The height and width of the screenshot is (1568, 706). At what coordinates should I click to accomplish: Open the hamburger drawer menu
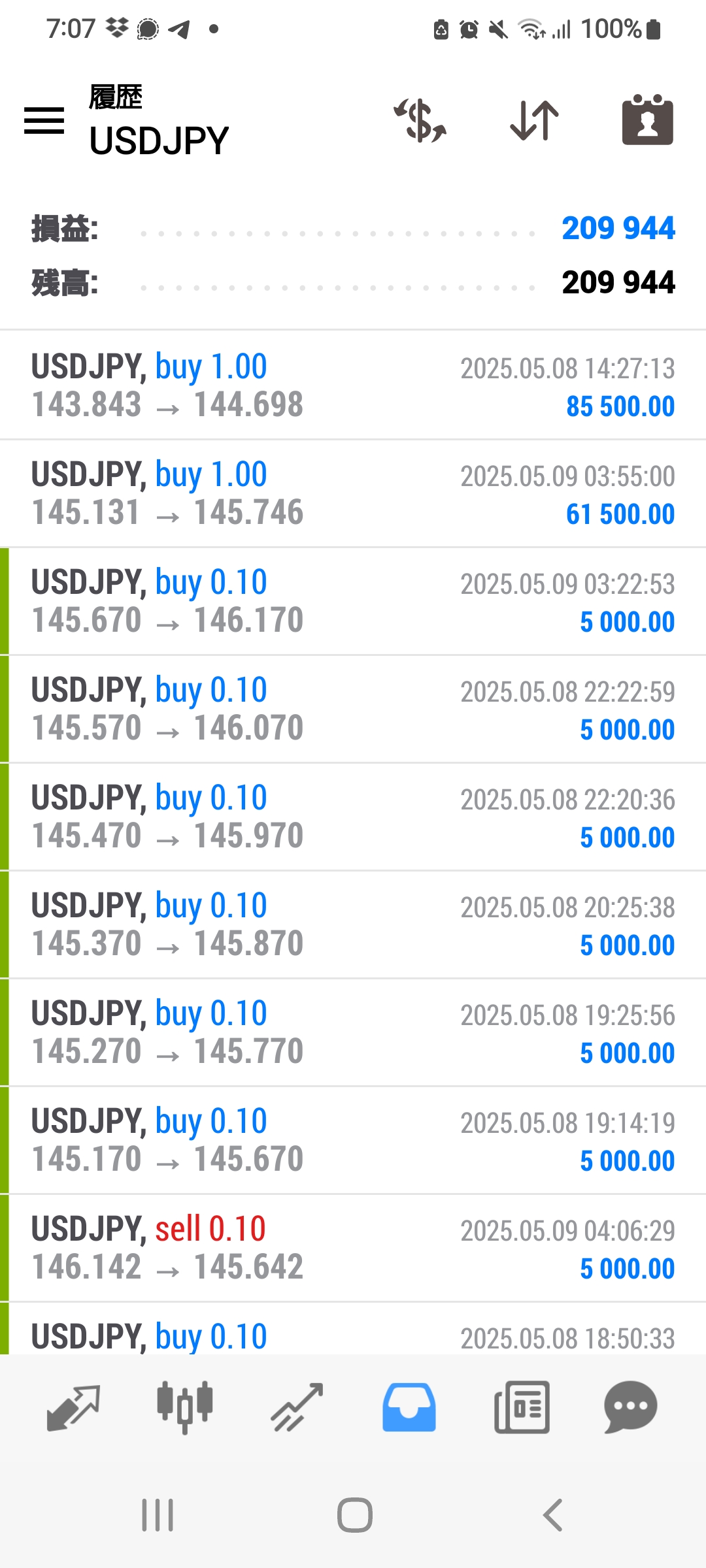point(44,121)
